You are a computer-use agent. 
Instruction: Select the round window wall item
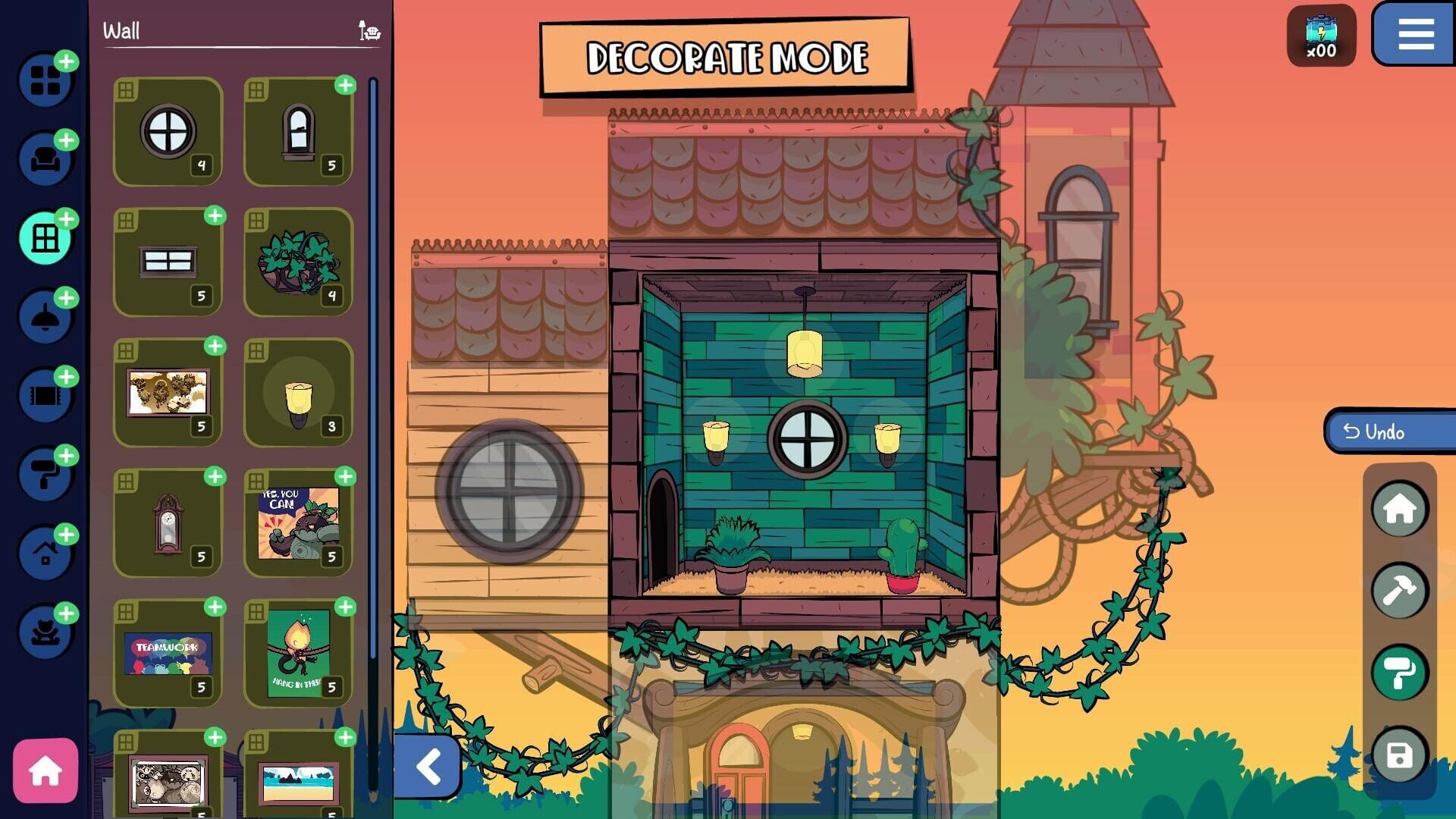click(168, 132)
